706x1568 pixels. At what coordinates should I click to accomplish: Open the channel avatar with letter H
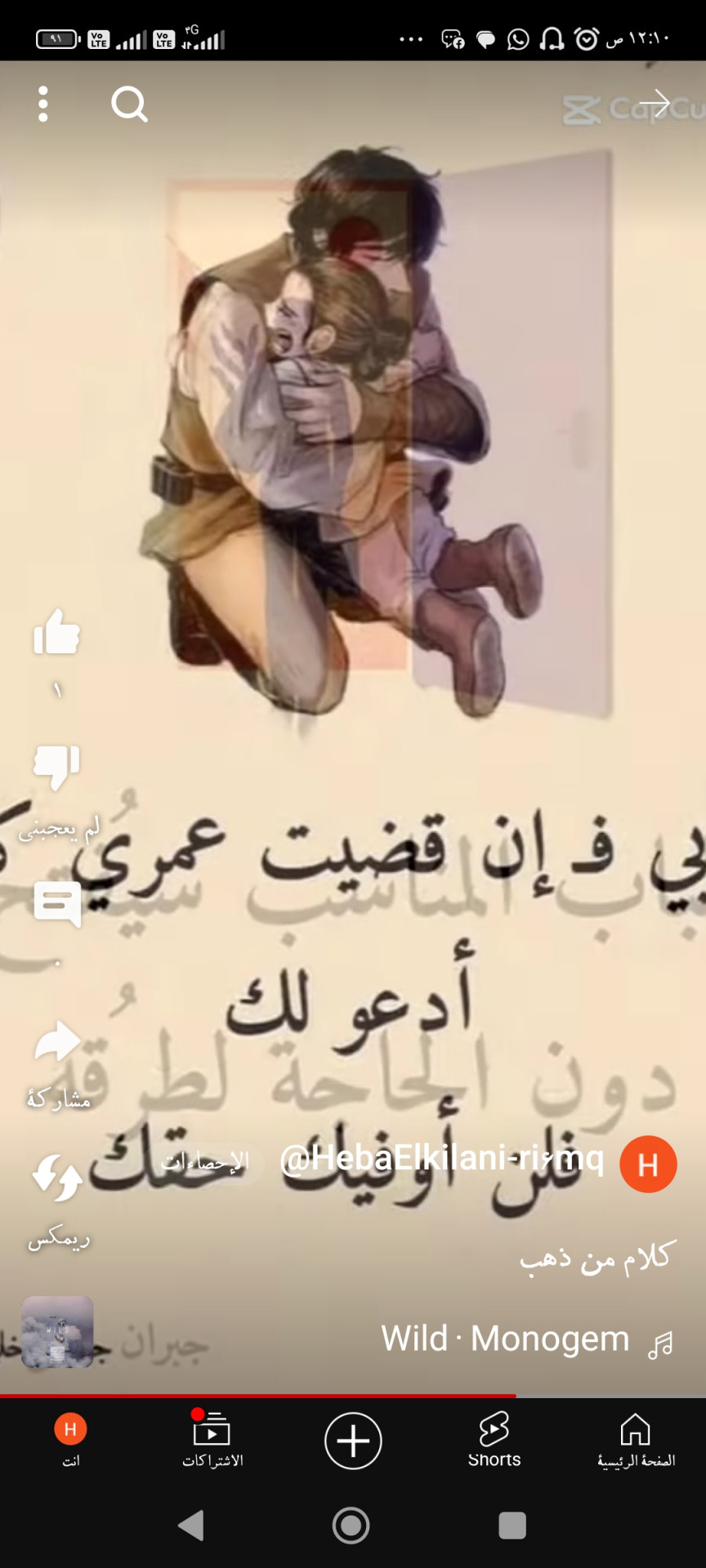click(x=648, y=1165)
